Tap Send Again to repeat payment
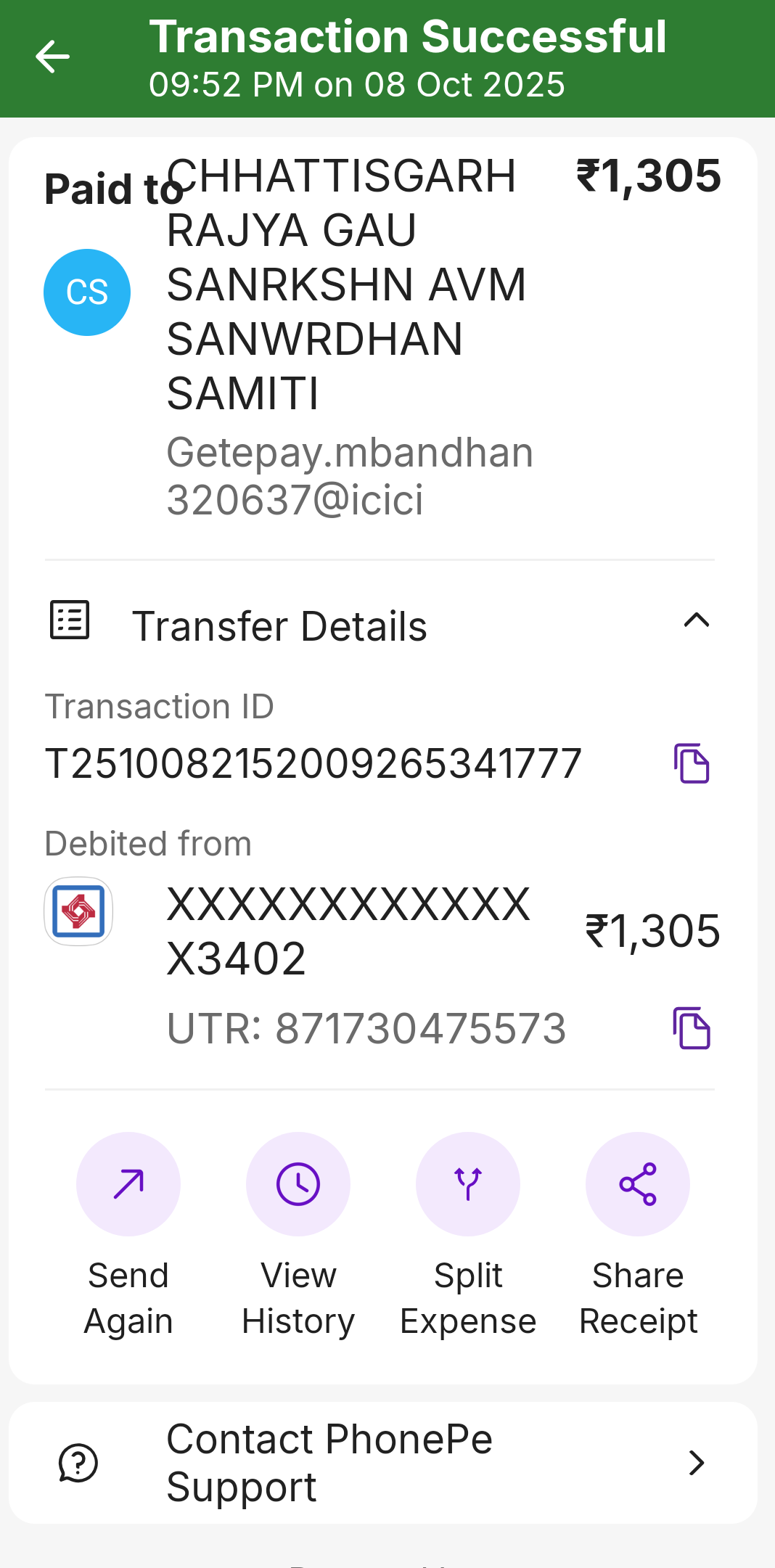This screenshot has height=1568, width=775. (x=128, y=1184)
